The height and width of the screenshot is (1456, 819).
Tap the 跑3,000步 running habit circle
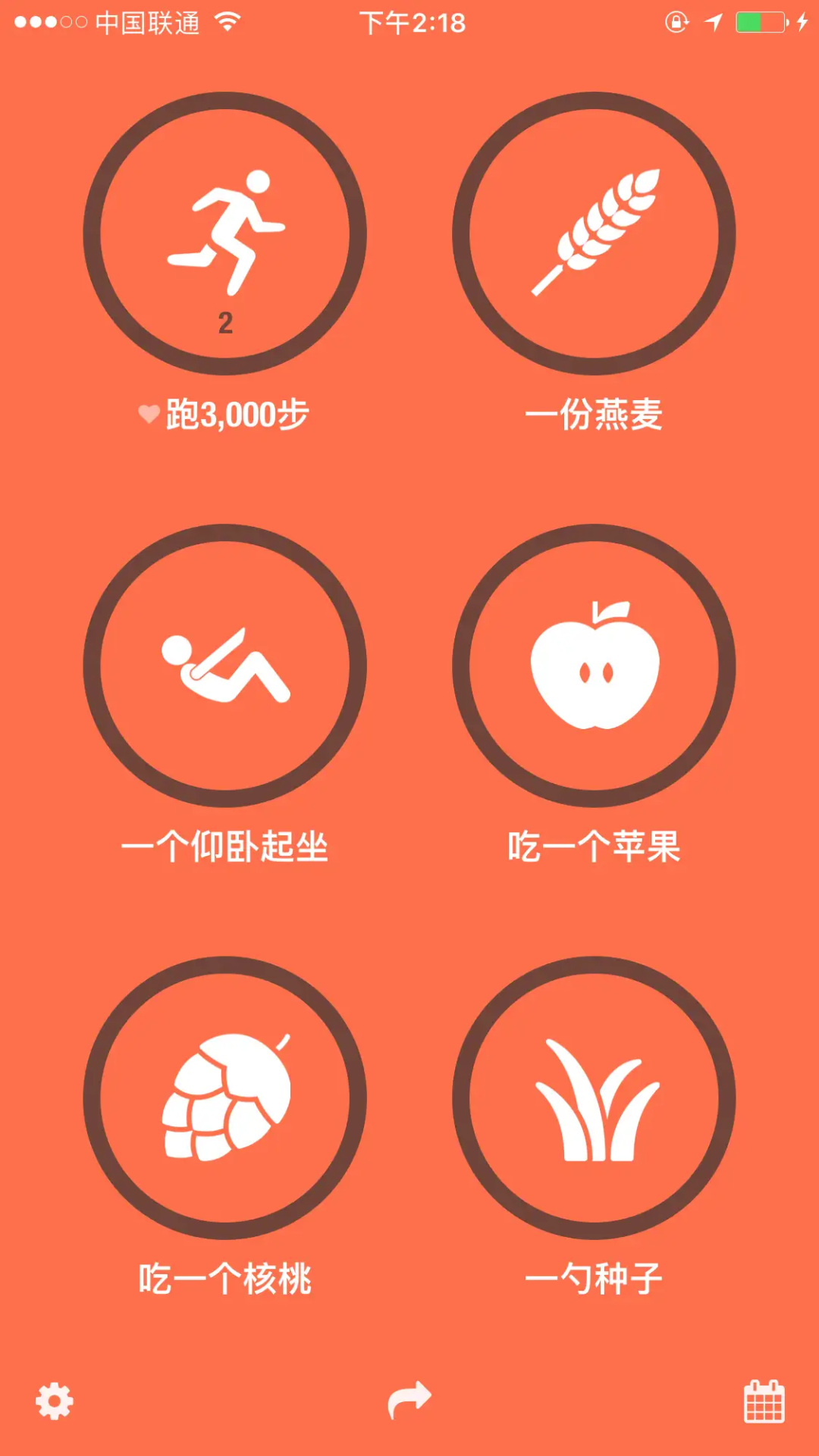(x=225, y=233)
